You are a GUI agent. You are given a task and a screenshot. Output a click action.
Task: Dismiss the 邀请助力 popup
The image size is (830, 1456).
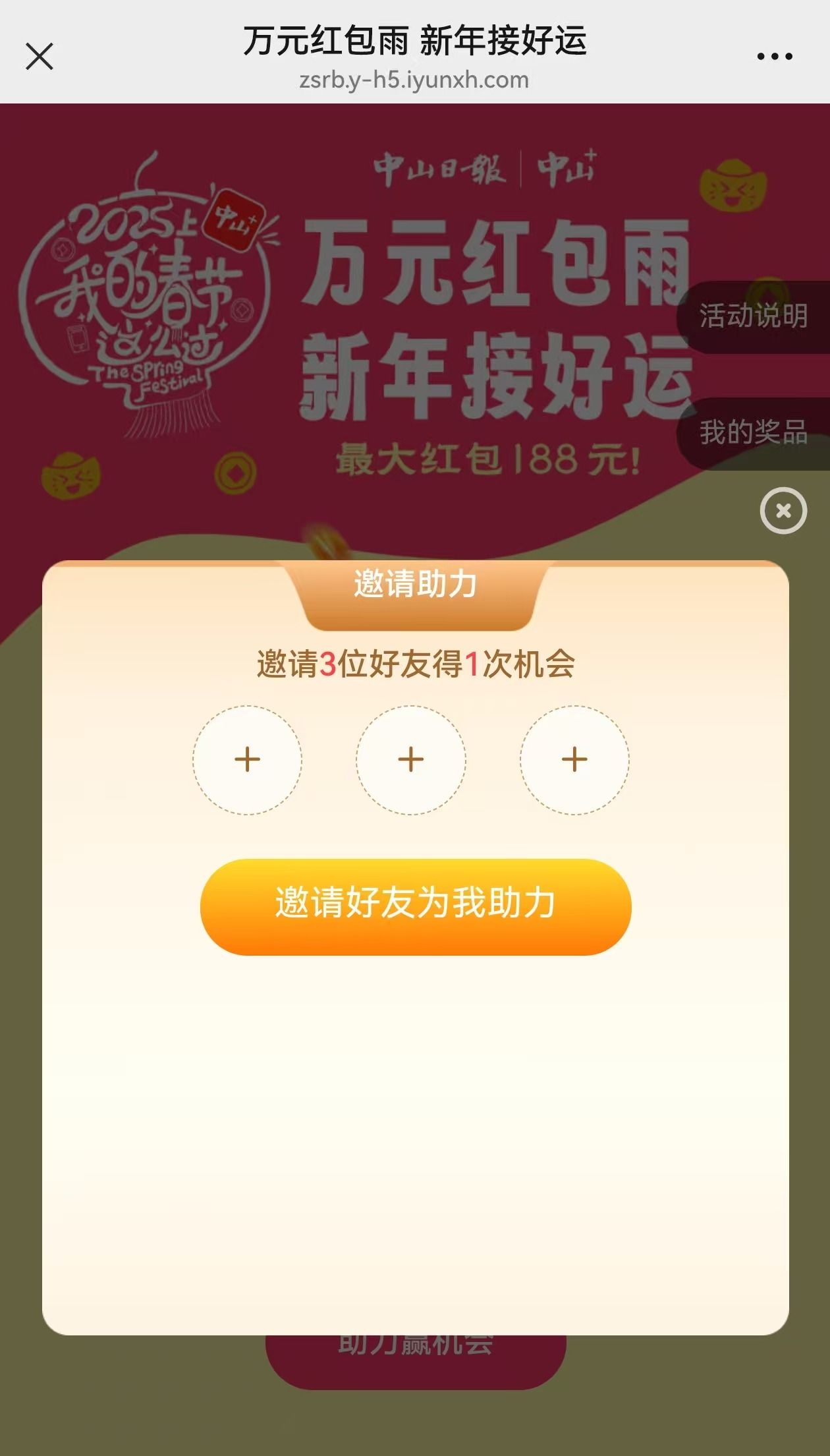coord(783,510)
